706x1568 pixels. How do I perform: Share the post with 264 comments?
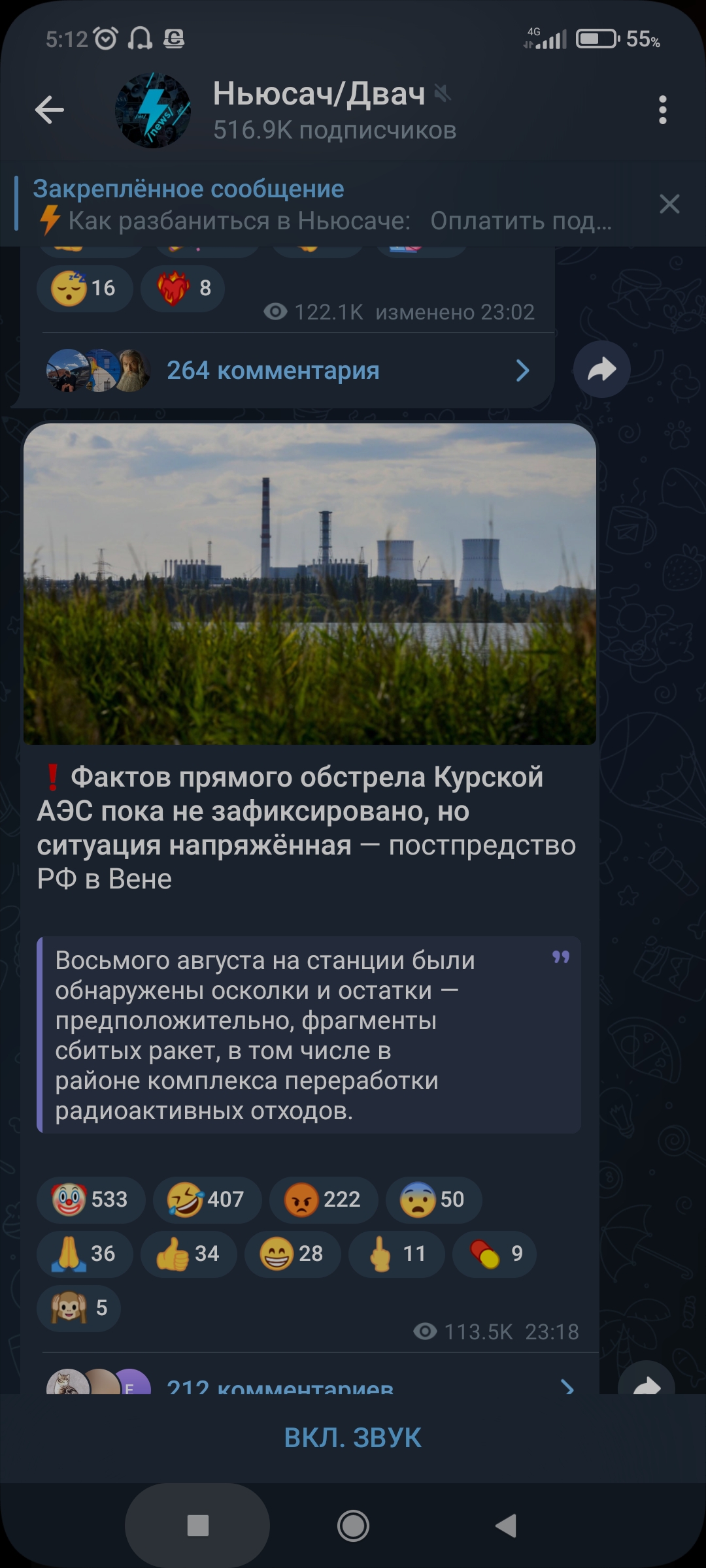(602, 369)
